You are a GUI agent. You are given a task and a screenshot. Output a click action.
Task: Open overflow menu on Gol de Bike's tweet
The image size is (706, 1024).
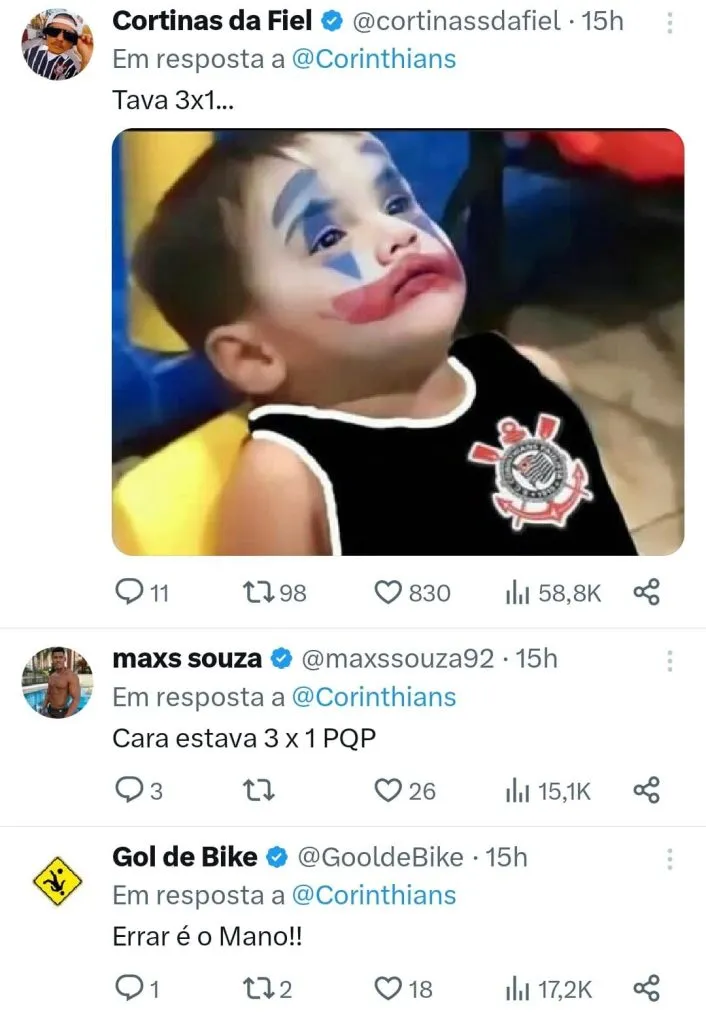coord(669,858)
